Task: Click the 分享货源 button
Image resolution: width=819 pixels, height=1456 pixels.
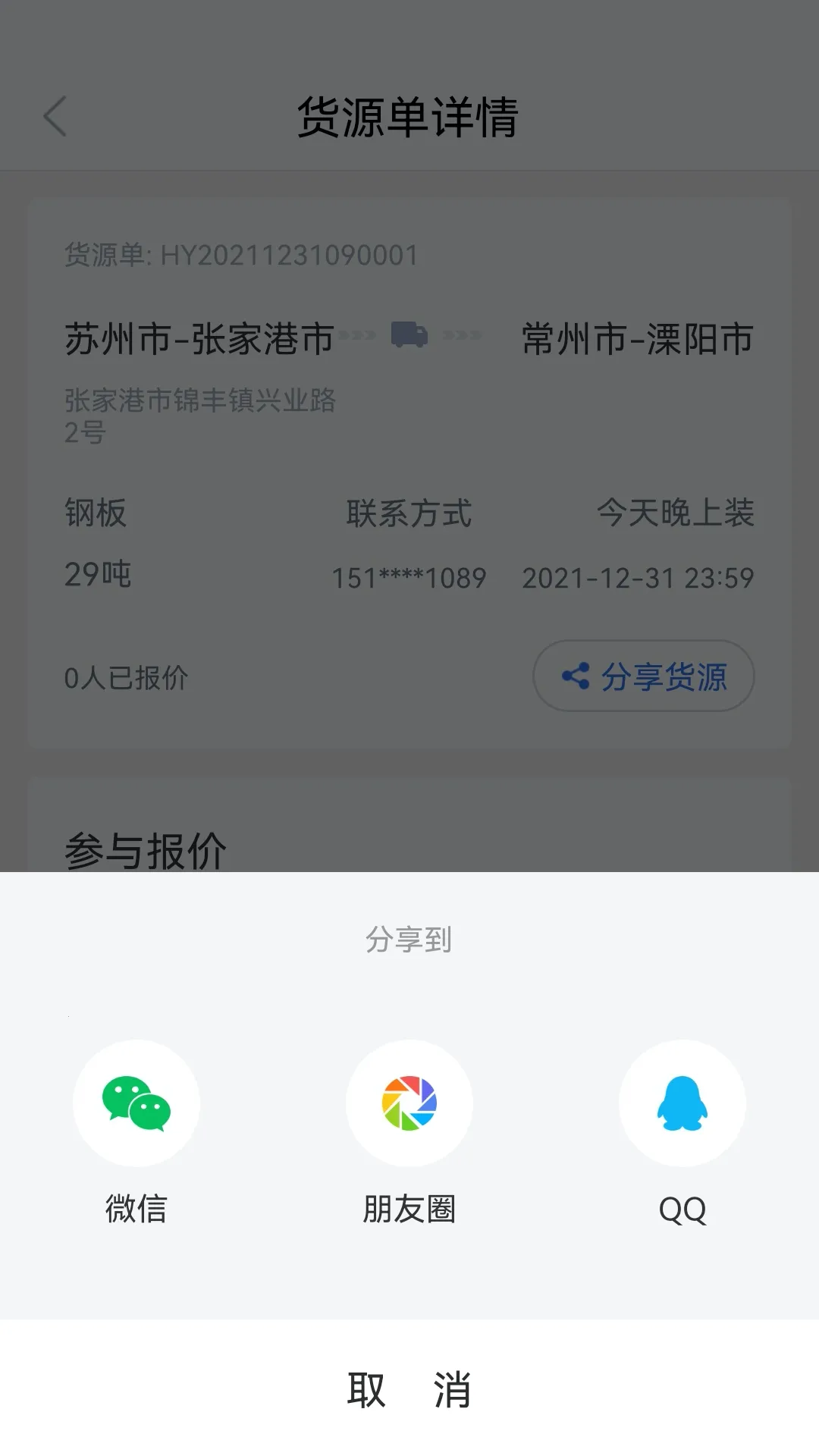Action: pos(643,676)
